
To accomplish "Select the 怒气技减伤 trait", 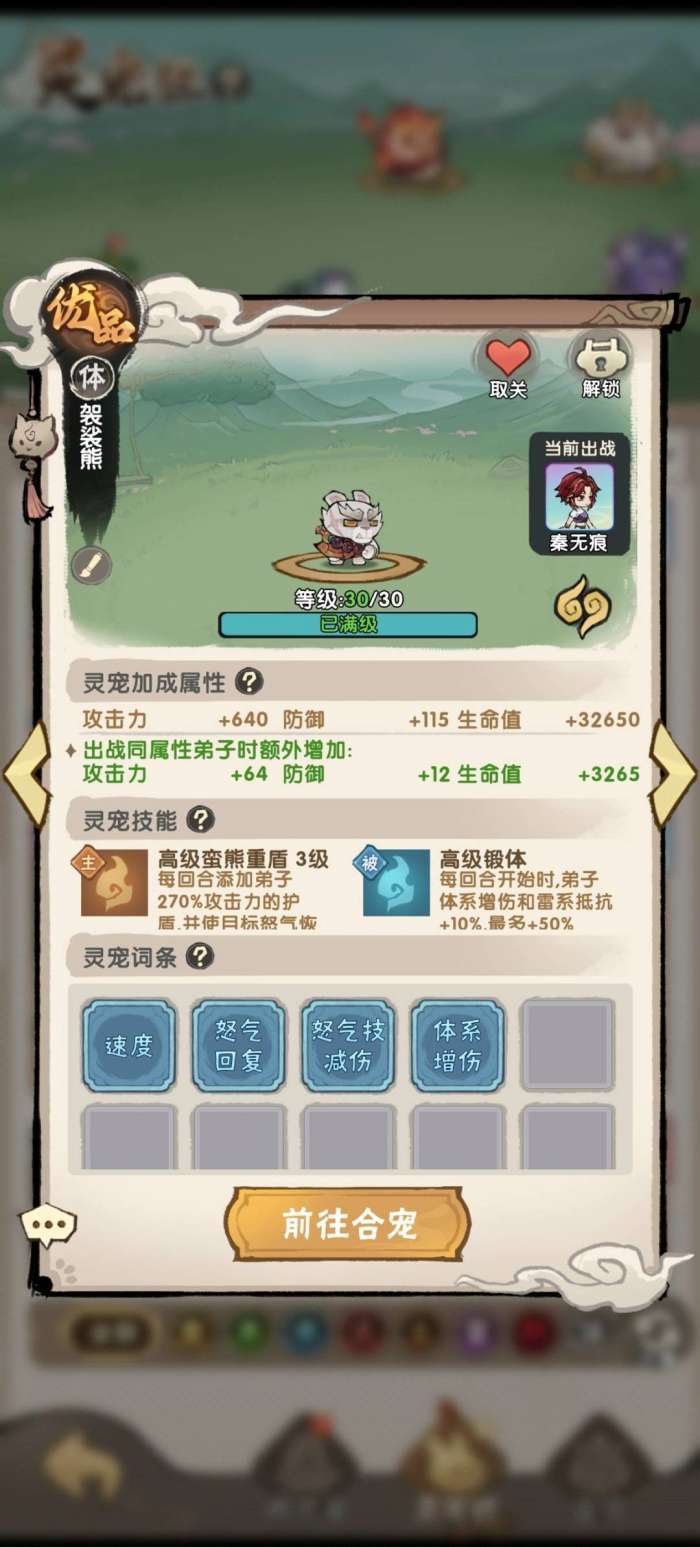I will point(348,1045).
